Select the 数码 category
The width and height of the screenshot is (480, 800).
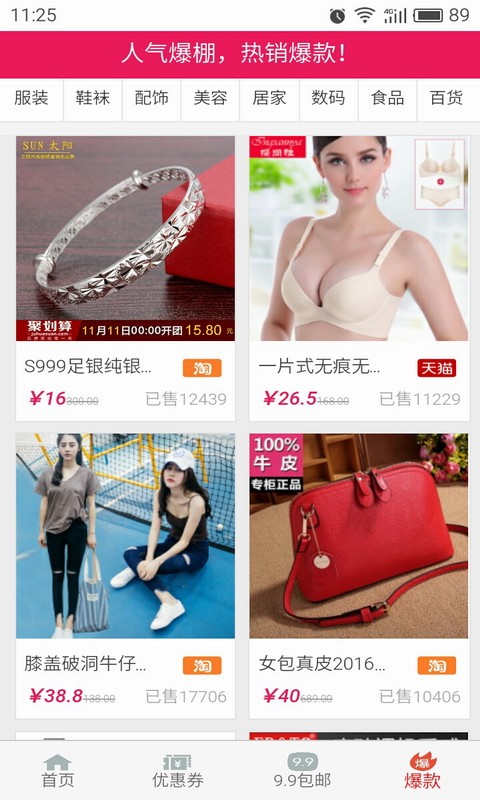click(x=329, y=99)
